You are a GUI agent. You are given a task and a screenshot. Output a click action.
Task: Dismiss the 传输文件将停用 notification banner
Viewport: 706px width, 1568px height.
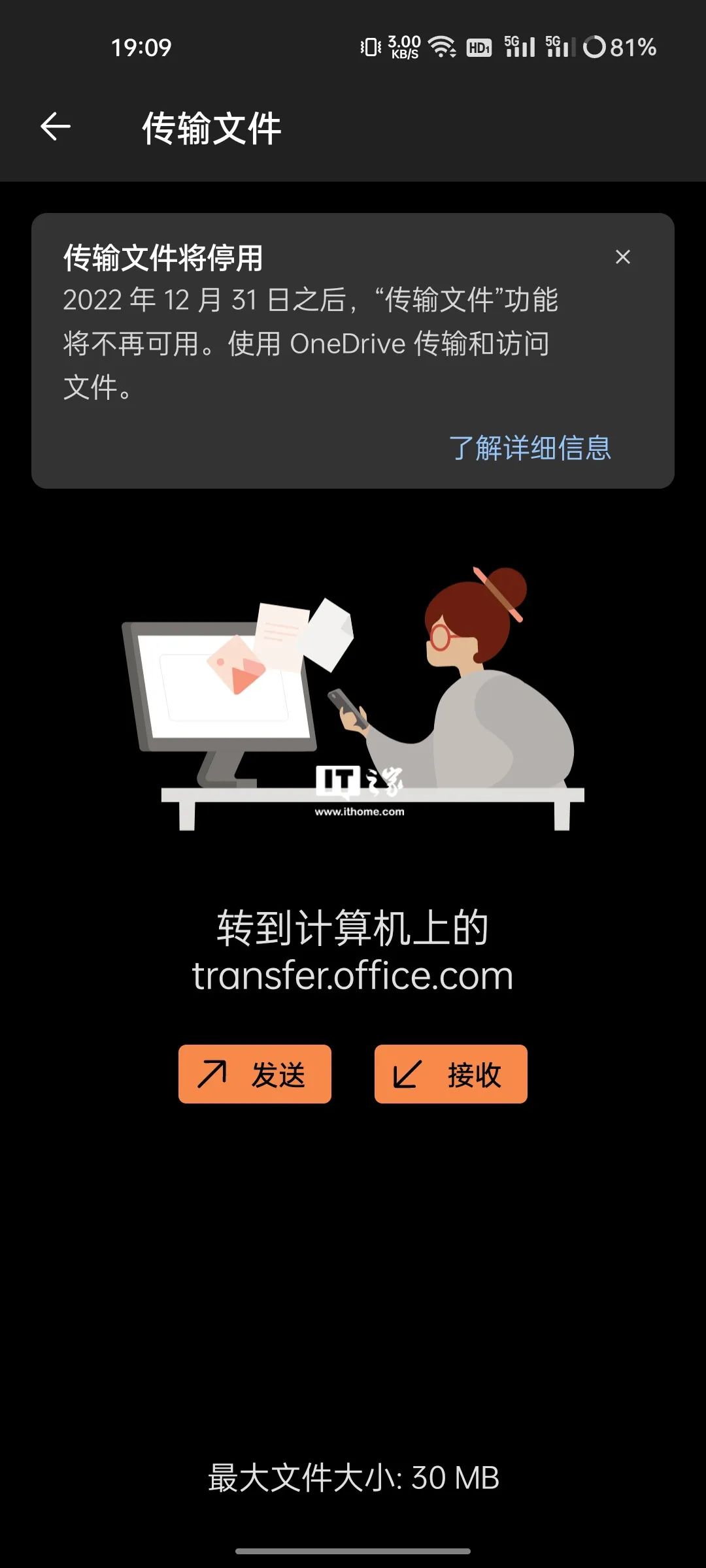tap(623, 257)
